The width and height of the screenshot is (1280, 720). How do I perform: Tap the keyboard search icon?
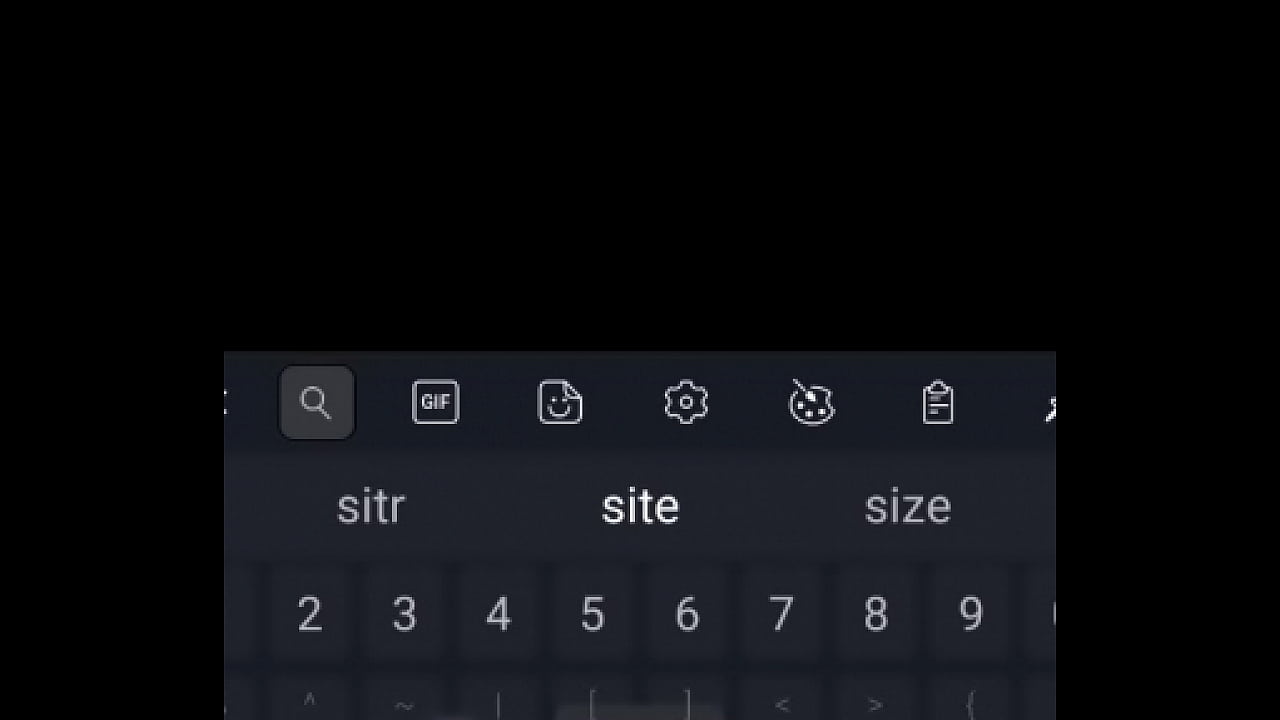[x=316, y=403]
